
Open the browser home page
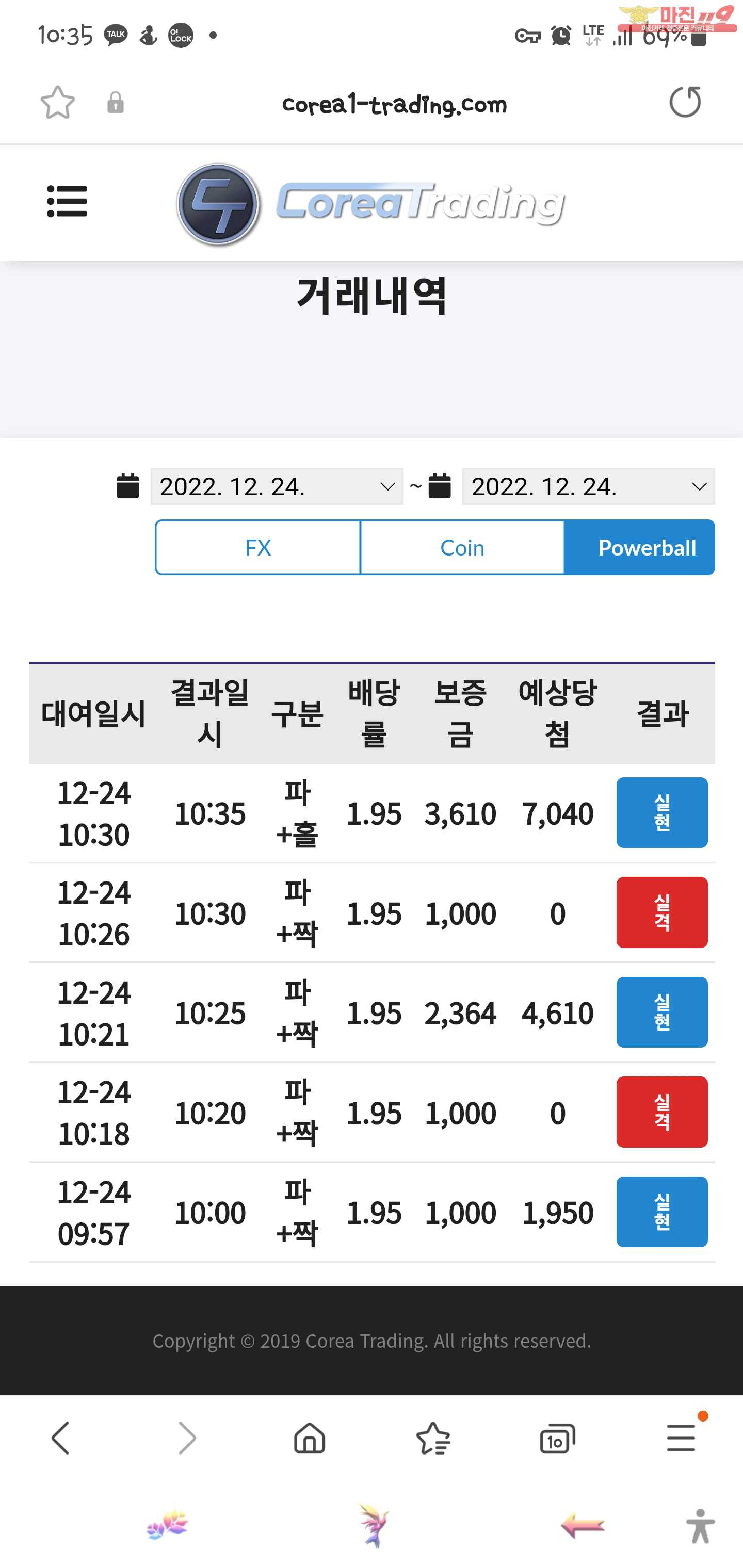[x=310, y=1439]
